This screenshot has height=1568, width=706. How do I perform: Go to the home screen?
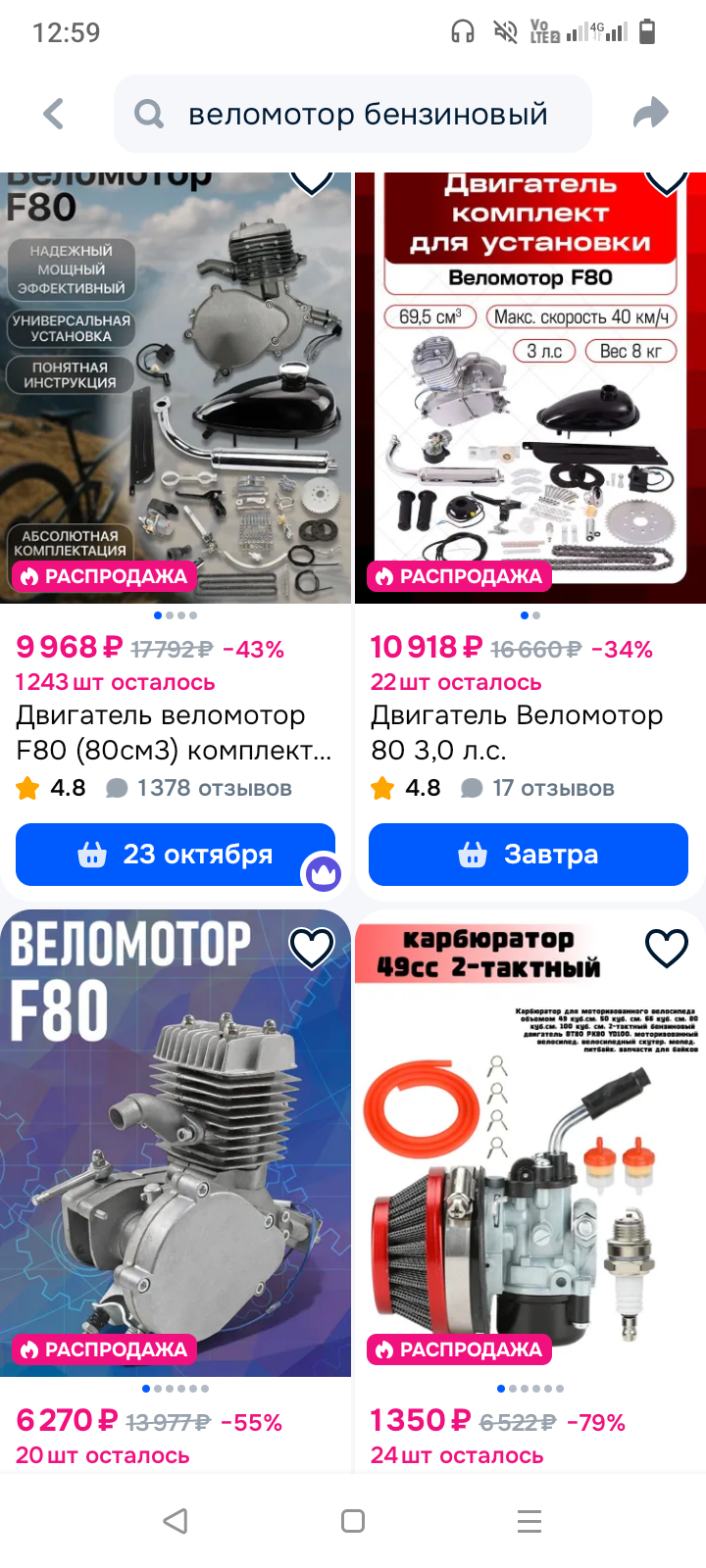point(353,1521)
